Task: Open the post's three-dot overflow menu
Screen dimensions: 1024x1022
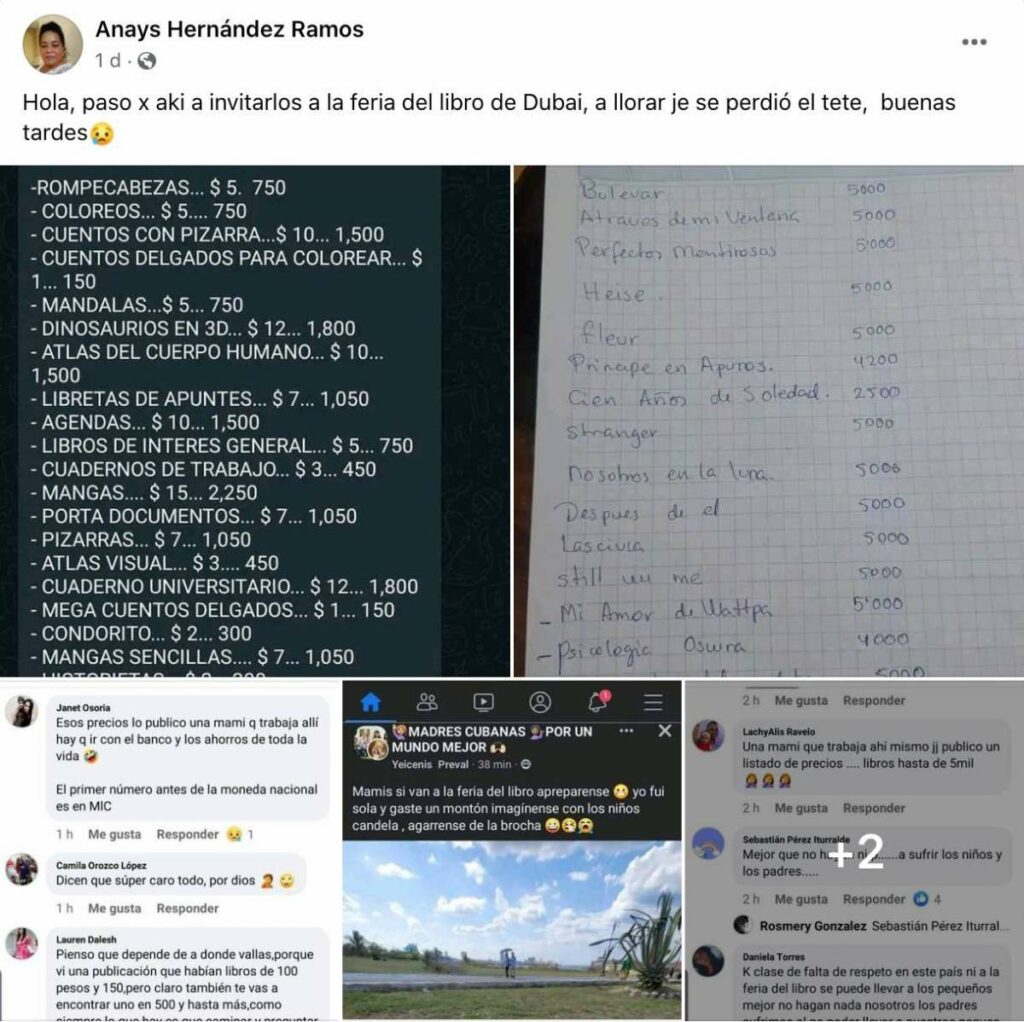Action: coord(973,42)
